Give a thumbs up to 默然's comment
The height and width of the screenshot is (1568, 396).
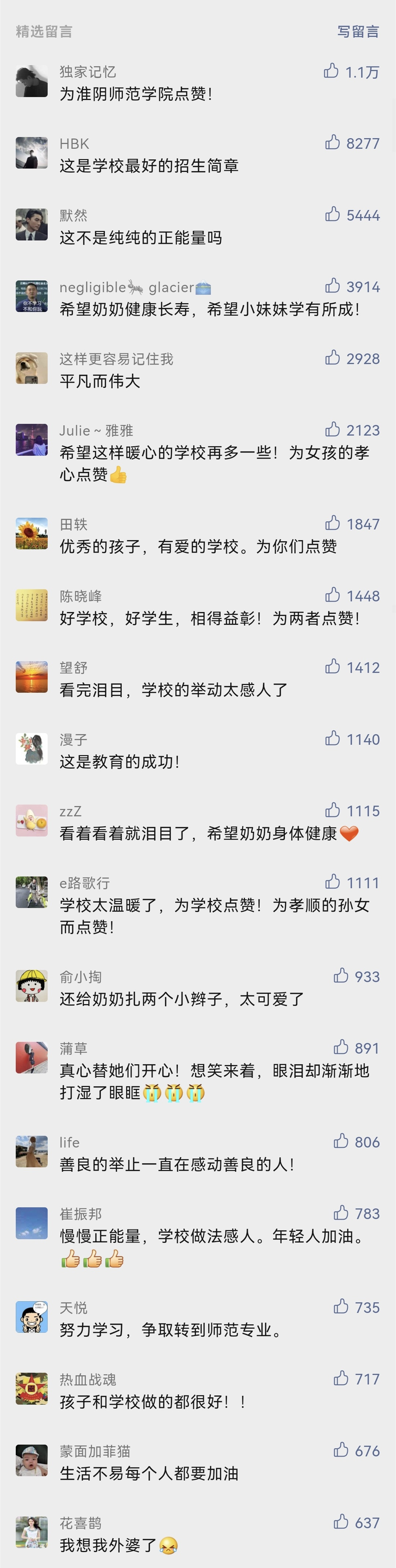point(332,214)
